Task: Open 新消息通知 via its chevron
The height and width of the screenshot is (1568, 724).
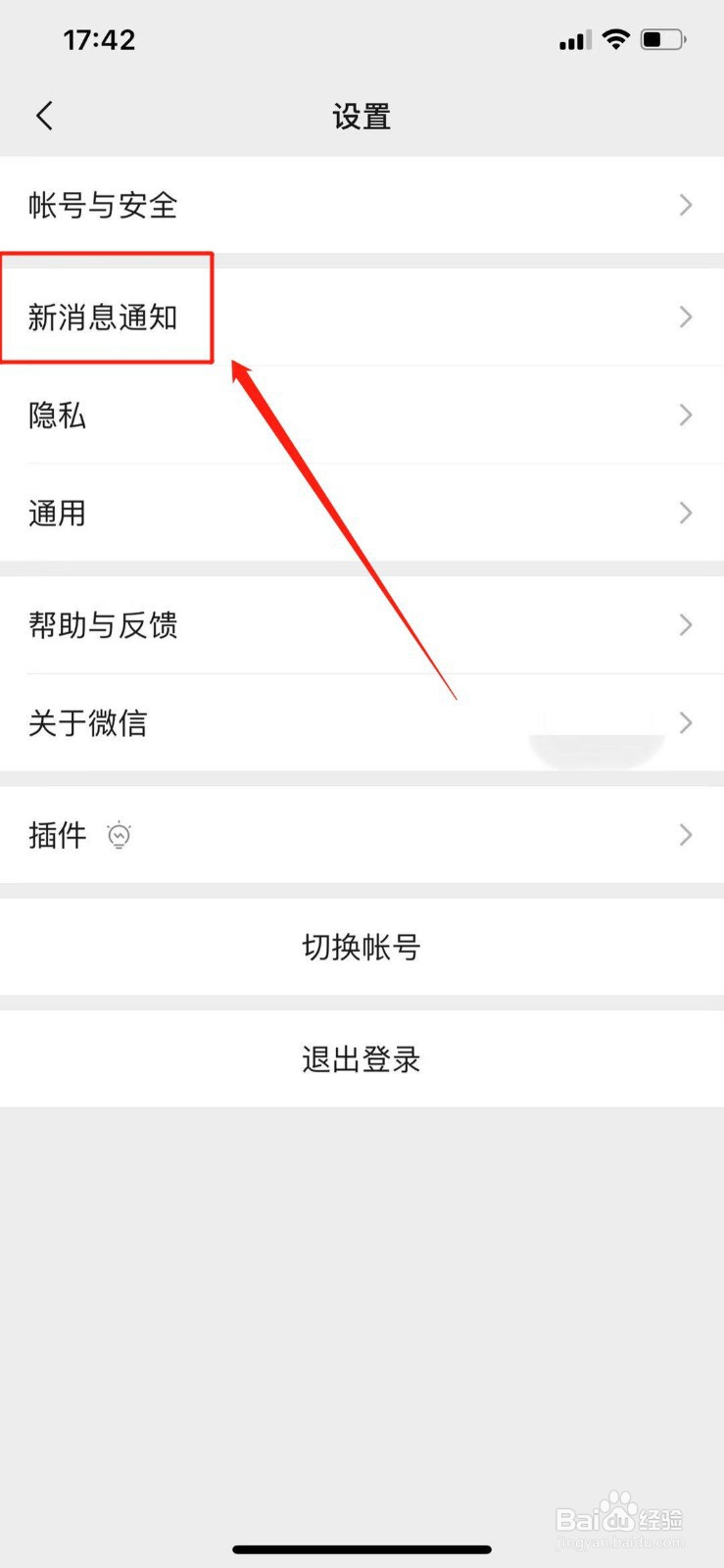Action: [x=685, y=317]
